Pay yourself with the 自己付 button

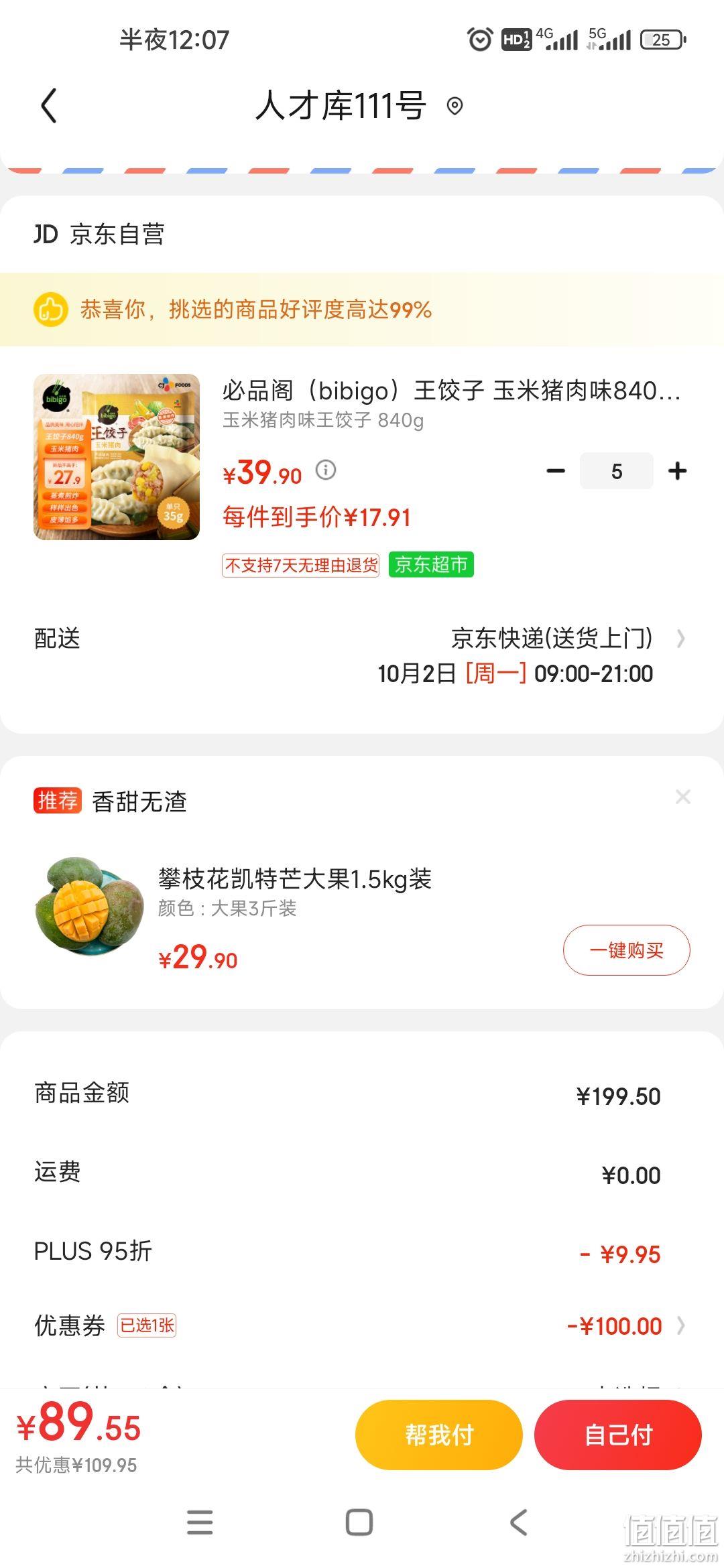pyautogui.click(x=618, y=1435)
